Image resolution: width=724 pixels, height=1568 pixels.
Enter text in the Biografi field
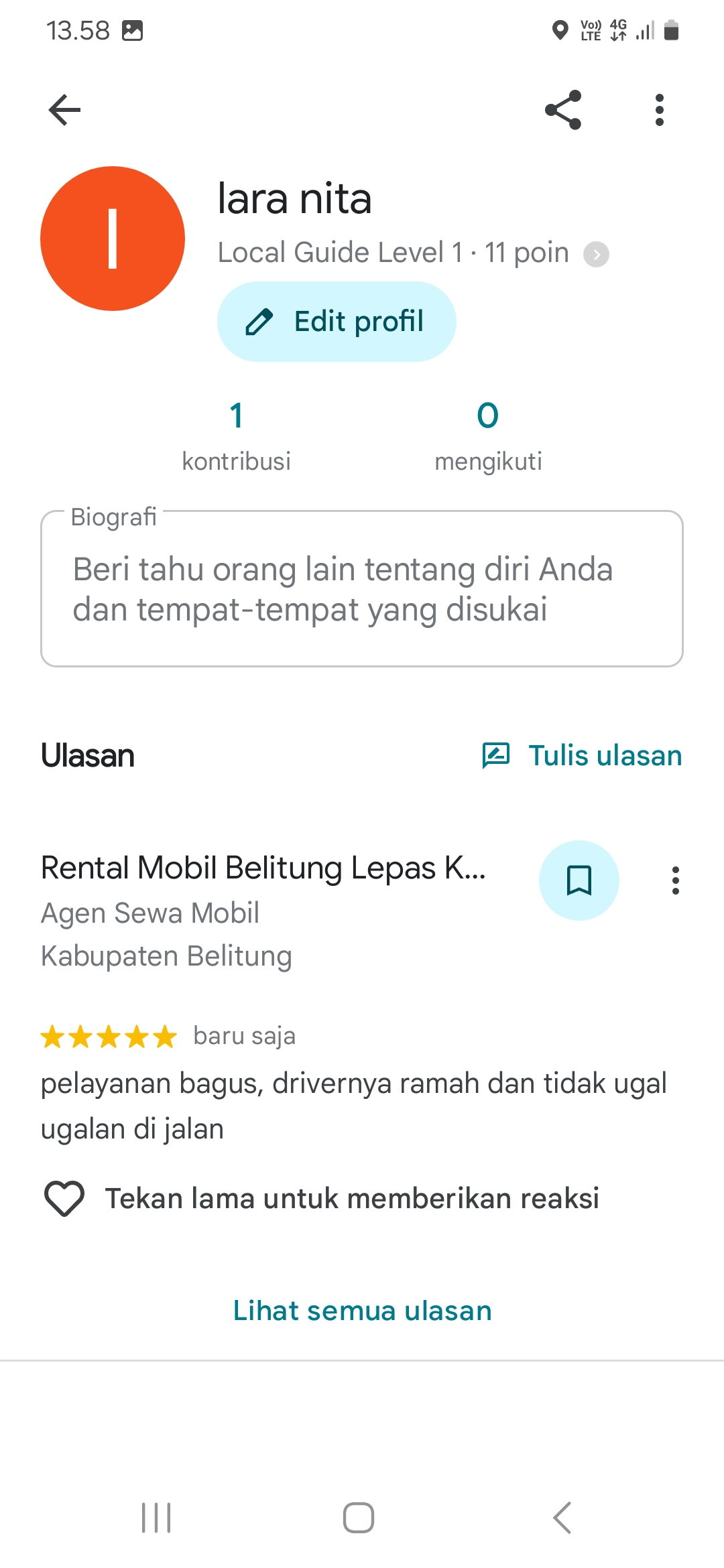362,589
